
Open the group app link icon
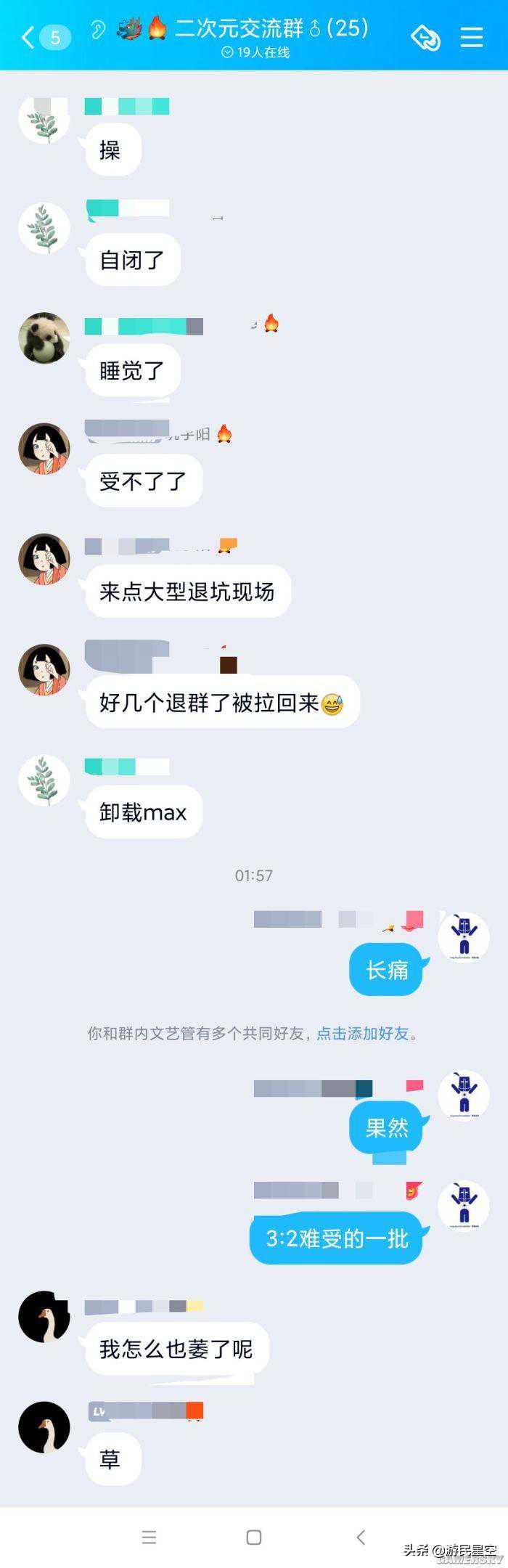pyautogui.click(x=426, y=38)
